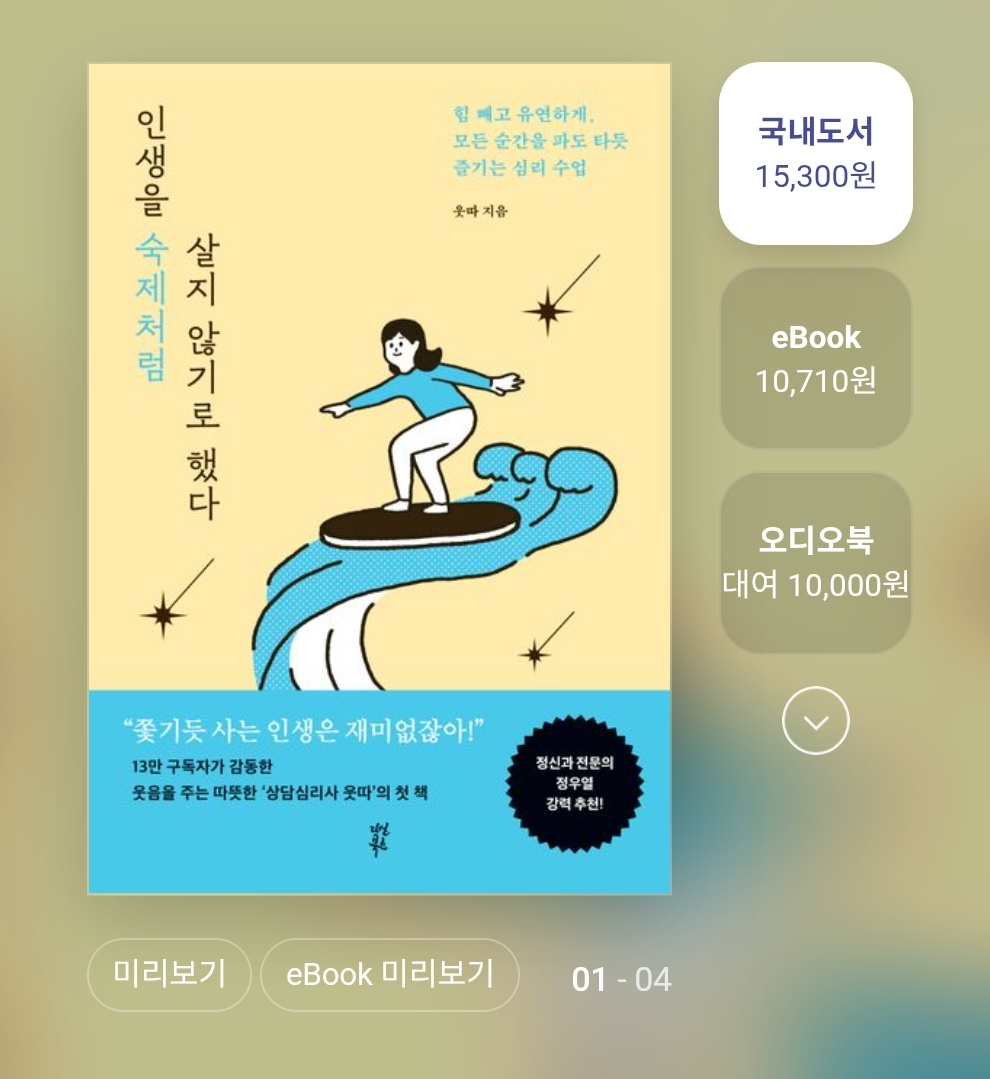Tap the book cover image
Image resolution: width=990 pixels, height=1079 pixels.
coord(379,478)
